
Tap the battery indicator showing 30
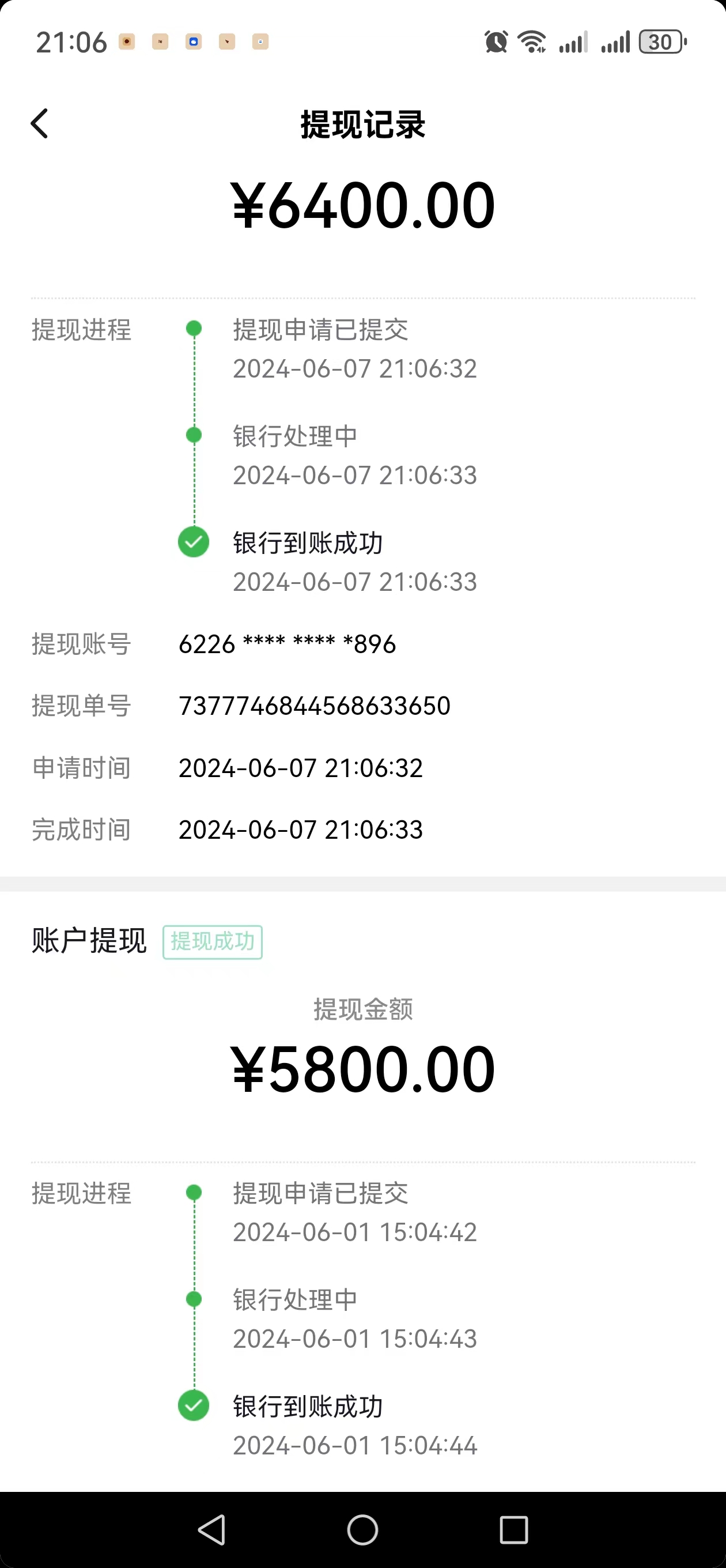661,41
